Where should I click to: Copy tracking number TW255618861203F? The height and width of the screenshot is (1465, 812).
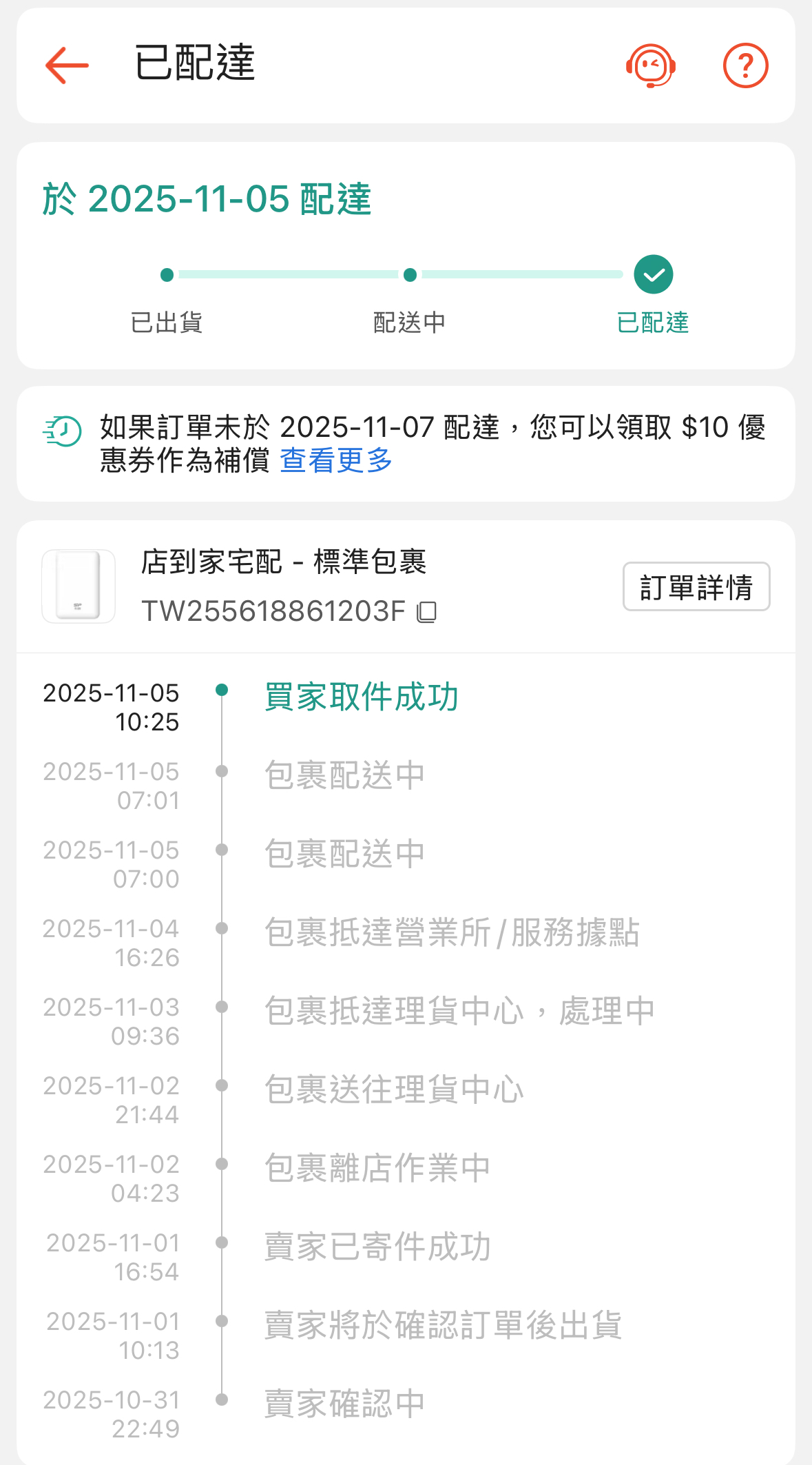[427, 612]
